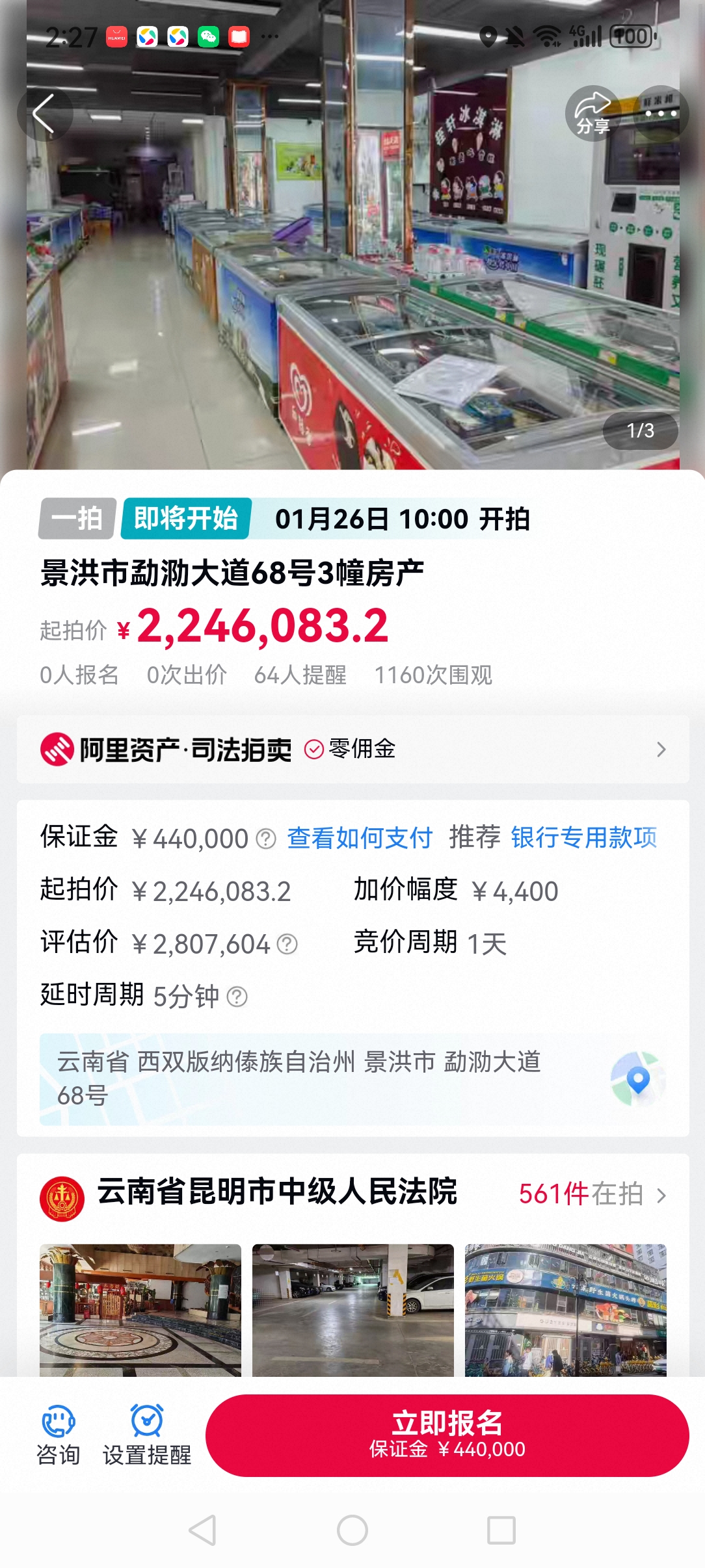This screenshot has height=1568, width=705.
Task: Go back using the top-left arrow
Action: tap(44, 114)
